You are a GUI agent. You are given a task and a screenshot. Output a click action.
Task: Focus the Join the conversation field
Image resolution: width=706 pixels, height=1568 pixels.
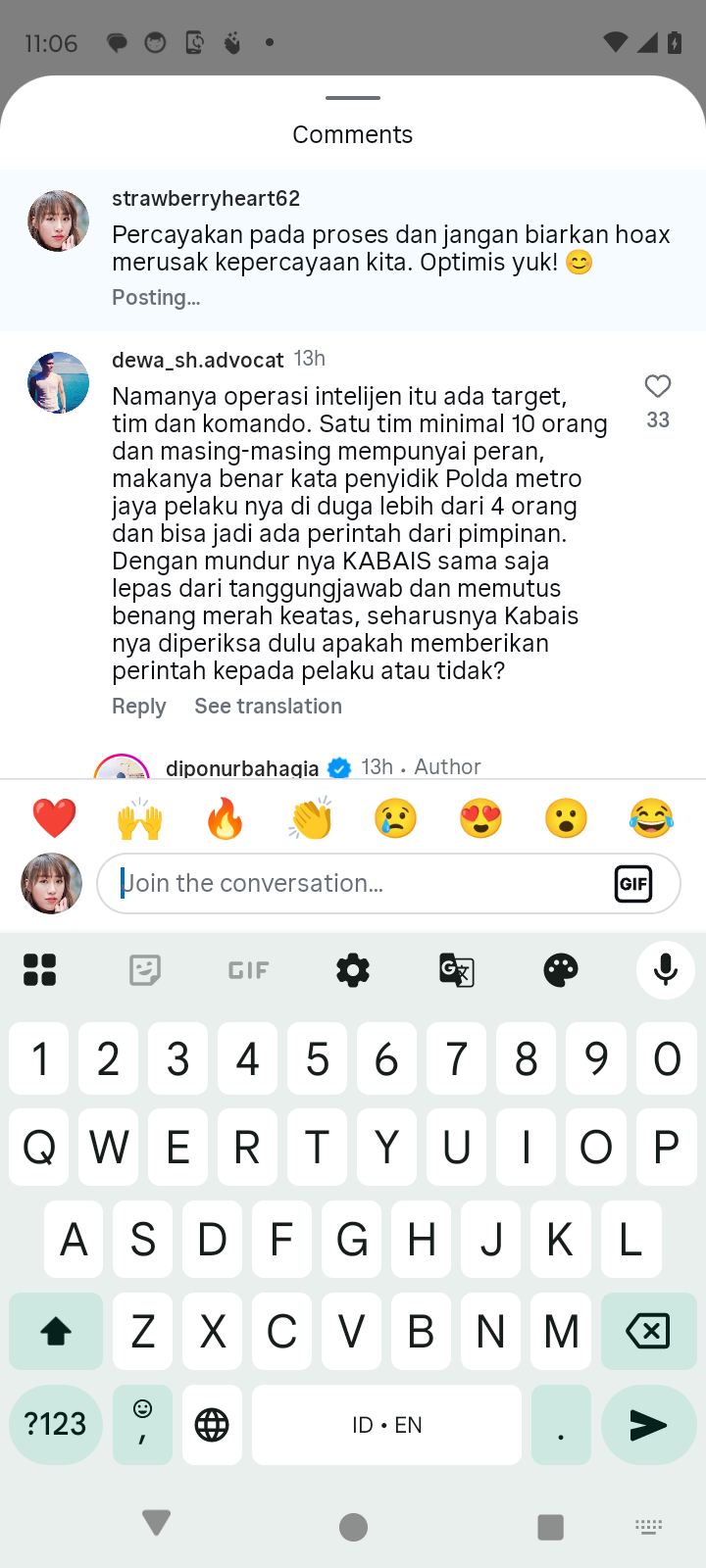tap(353, 884)
